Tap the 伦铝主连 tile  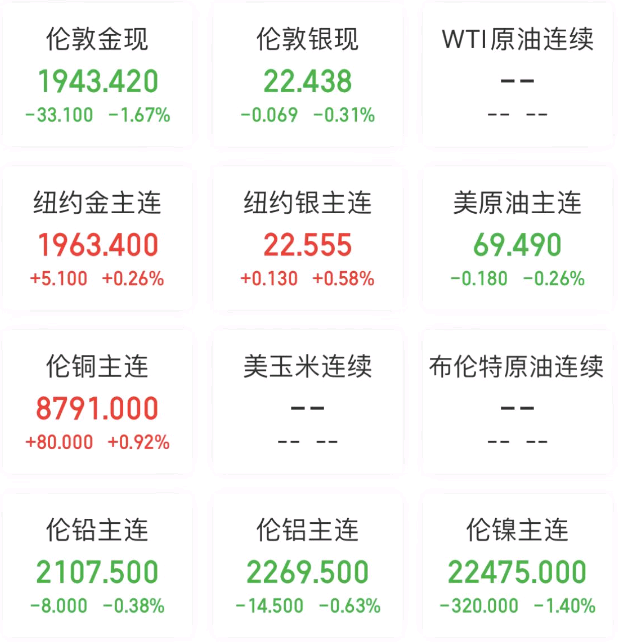tap(308, 569)
